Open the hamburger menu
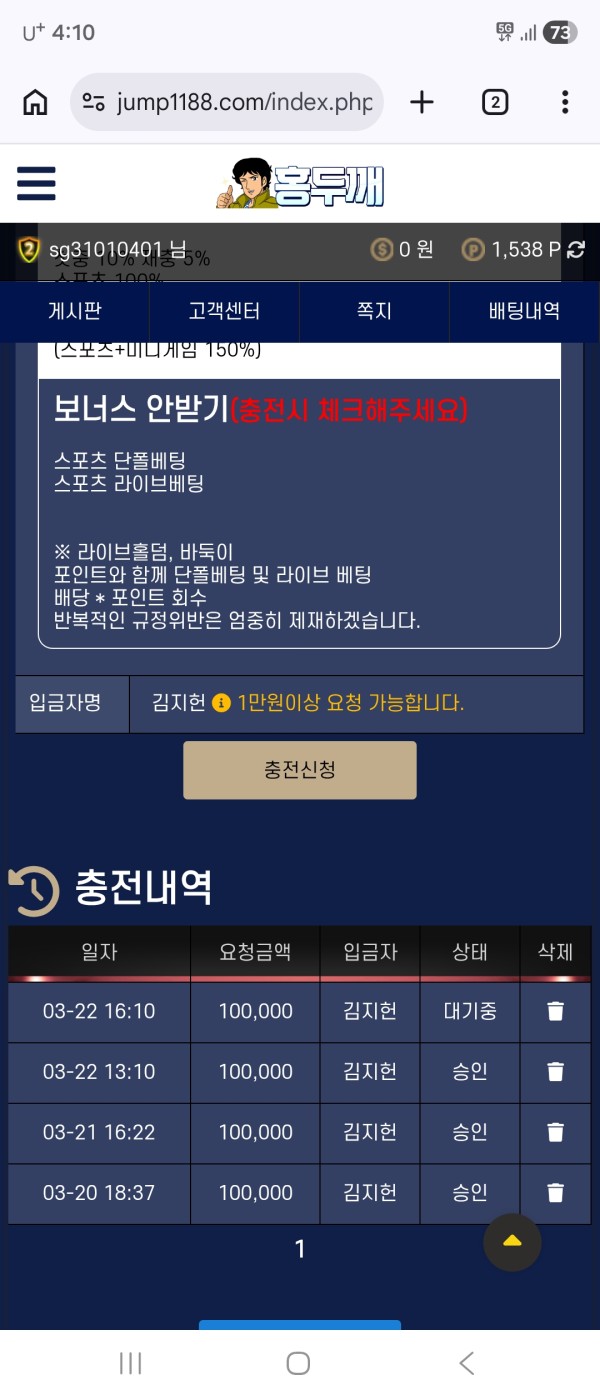The image size is (600, 1400). point(36,183)
